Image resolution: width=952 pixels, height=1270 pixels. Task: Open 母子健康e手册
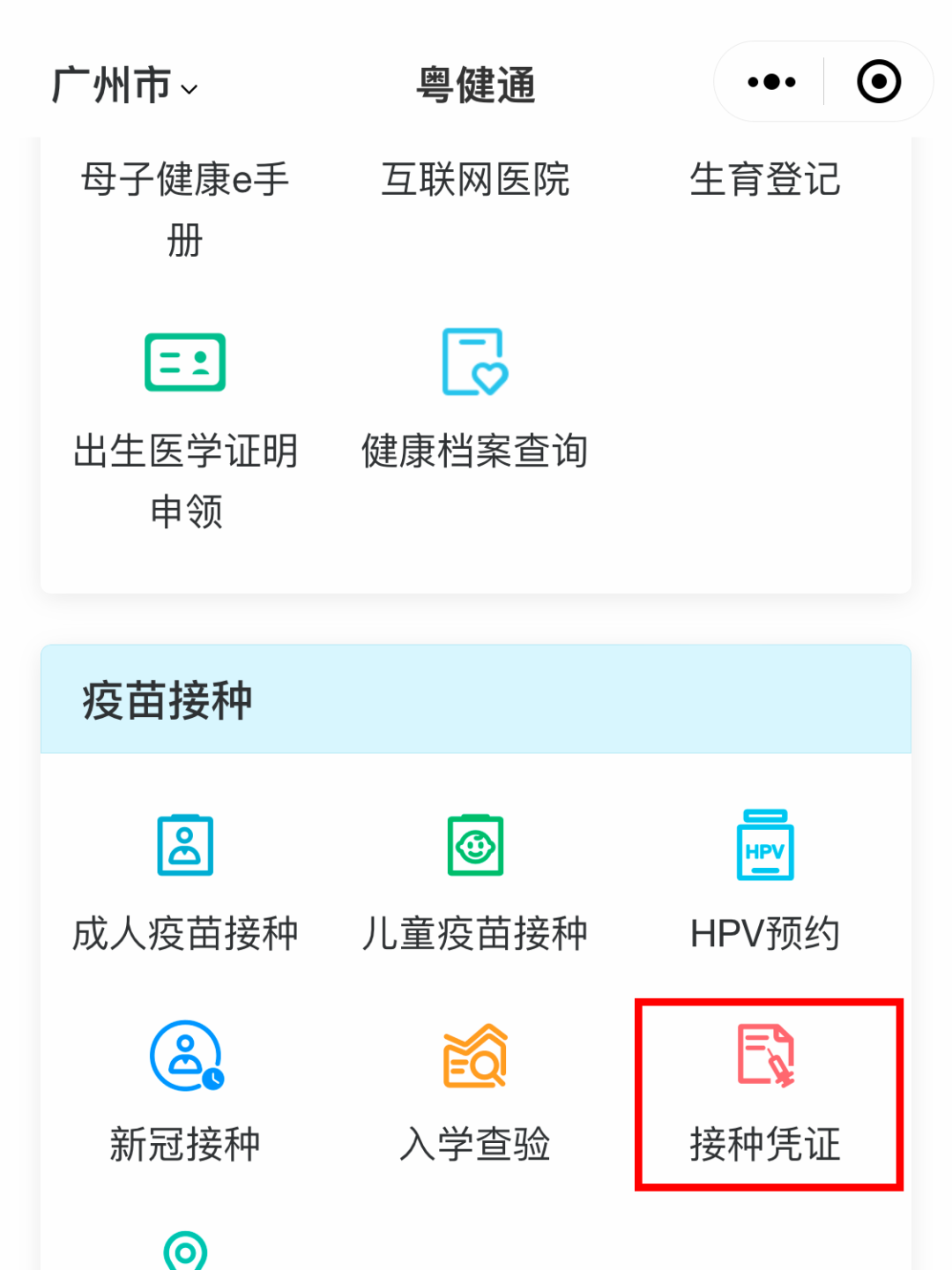pyautogui.click(x=185, y=208)
